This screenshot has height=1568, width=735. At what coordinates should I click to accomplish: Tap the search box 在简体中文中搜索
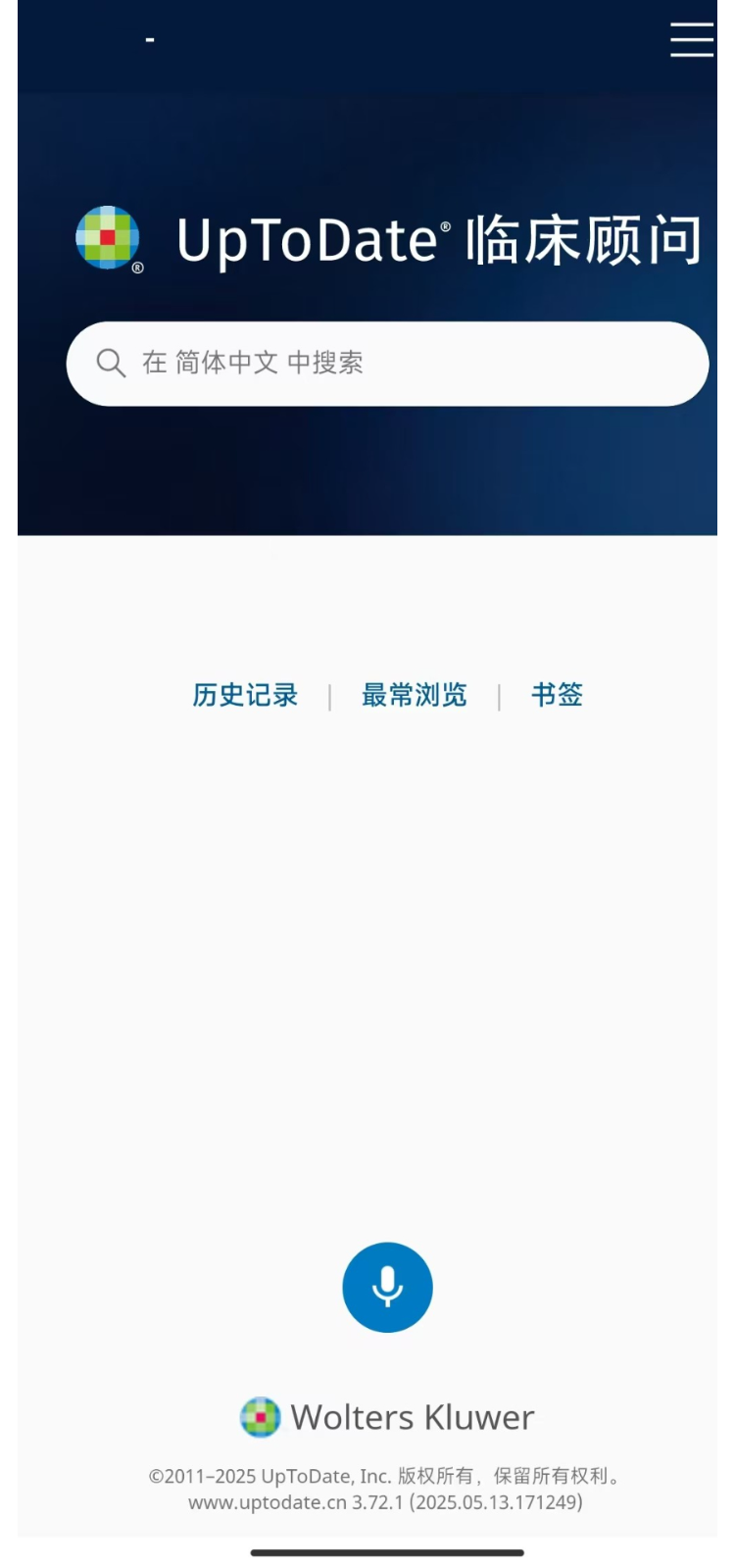click(387, 364)
